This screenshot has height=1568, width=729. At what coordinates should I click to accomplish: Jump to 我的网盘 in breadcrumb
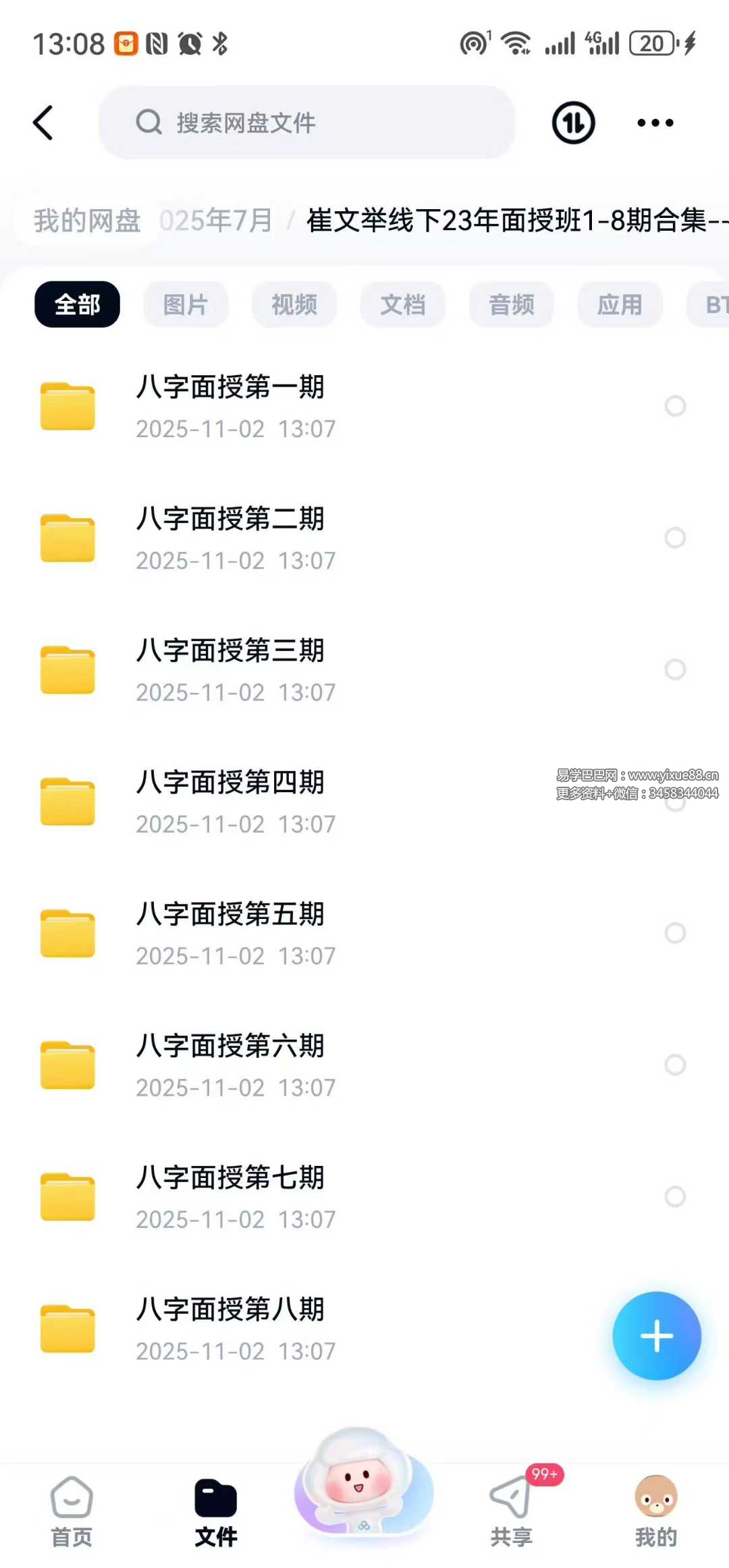[x=87, y=221]
